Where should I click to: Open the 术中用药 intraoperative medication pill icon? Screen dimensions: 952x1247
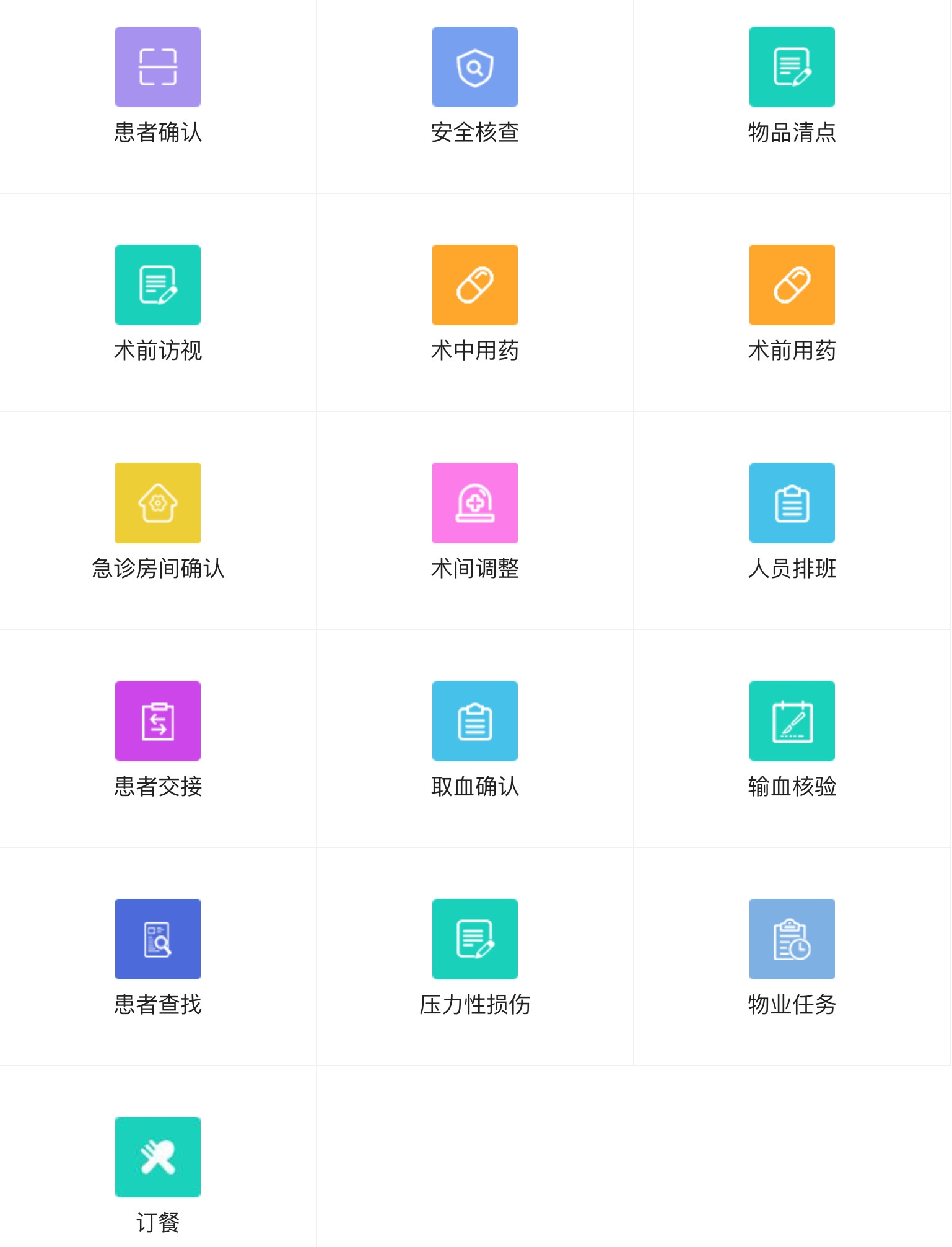(x=474, y=284)
